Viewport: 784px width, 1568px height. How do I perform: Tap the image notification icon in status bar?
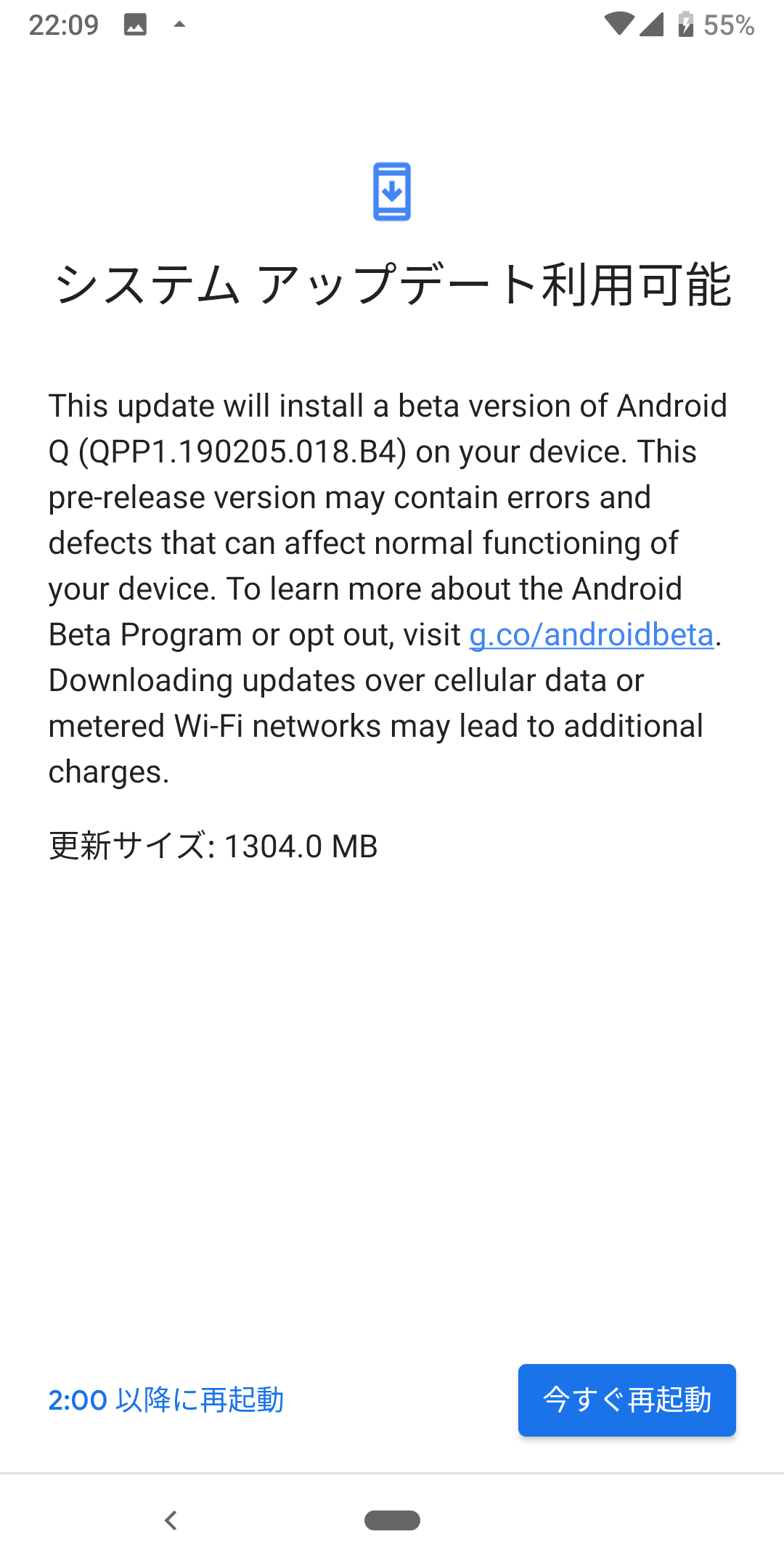coord(134,23)
